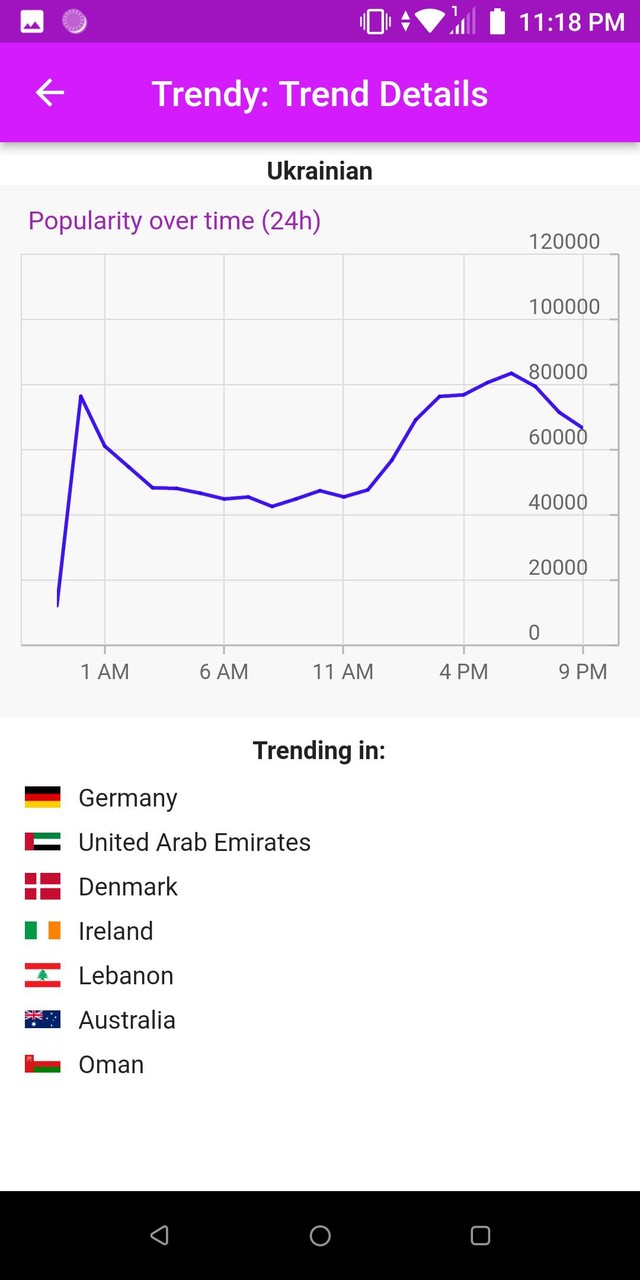The image size is (640, 1280).
Task: Tap the system home button
Action: click(x=320, y=1236)
